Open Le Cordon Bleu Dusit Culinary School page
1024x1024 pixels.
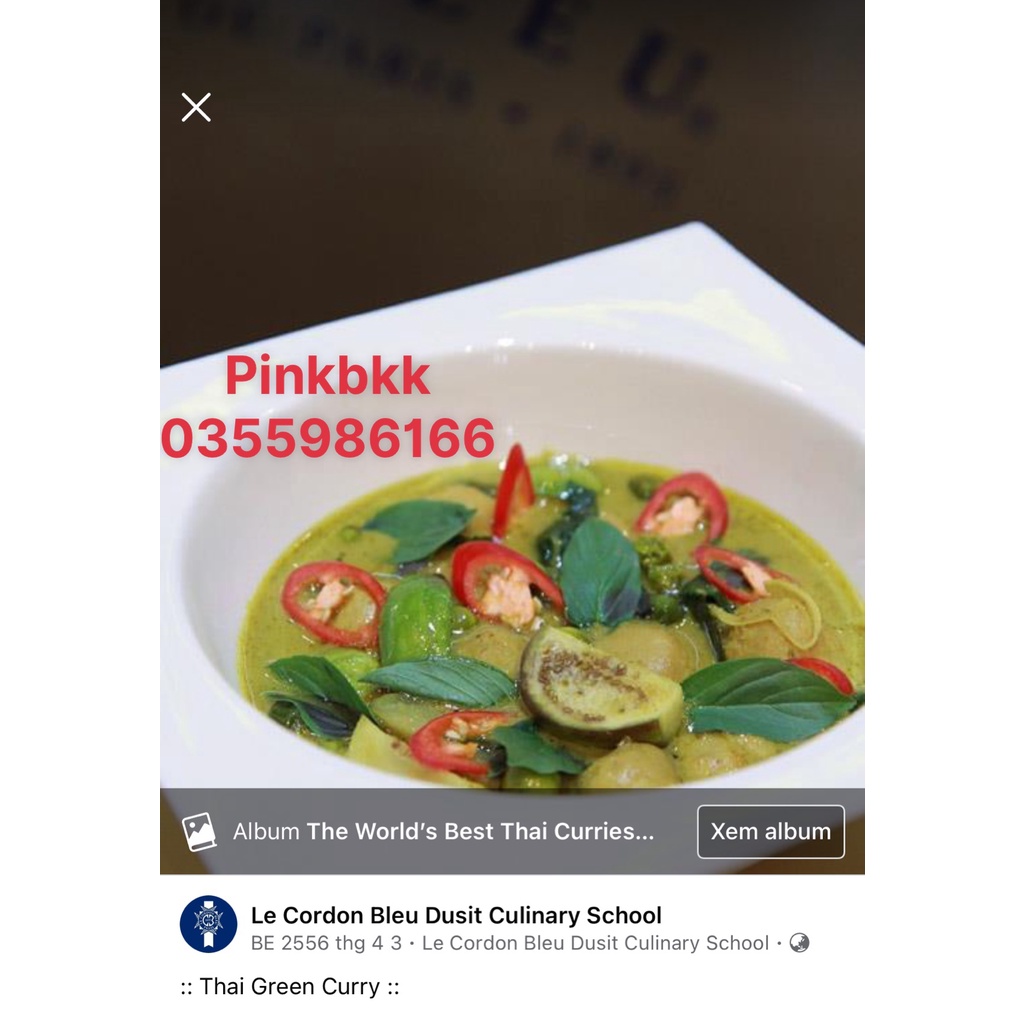[x=456, y=915]
